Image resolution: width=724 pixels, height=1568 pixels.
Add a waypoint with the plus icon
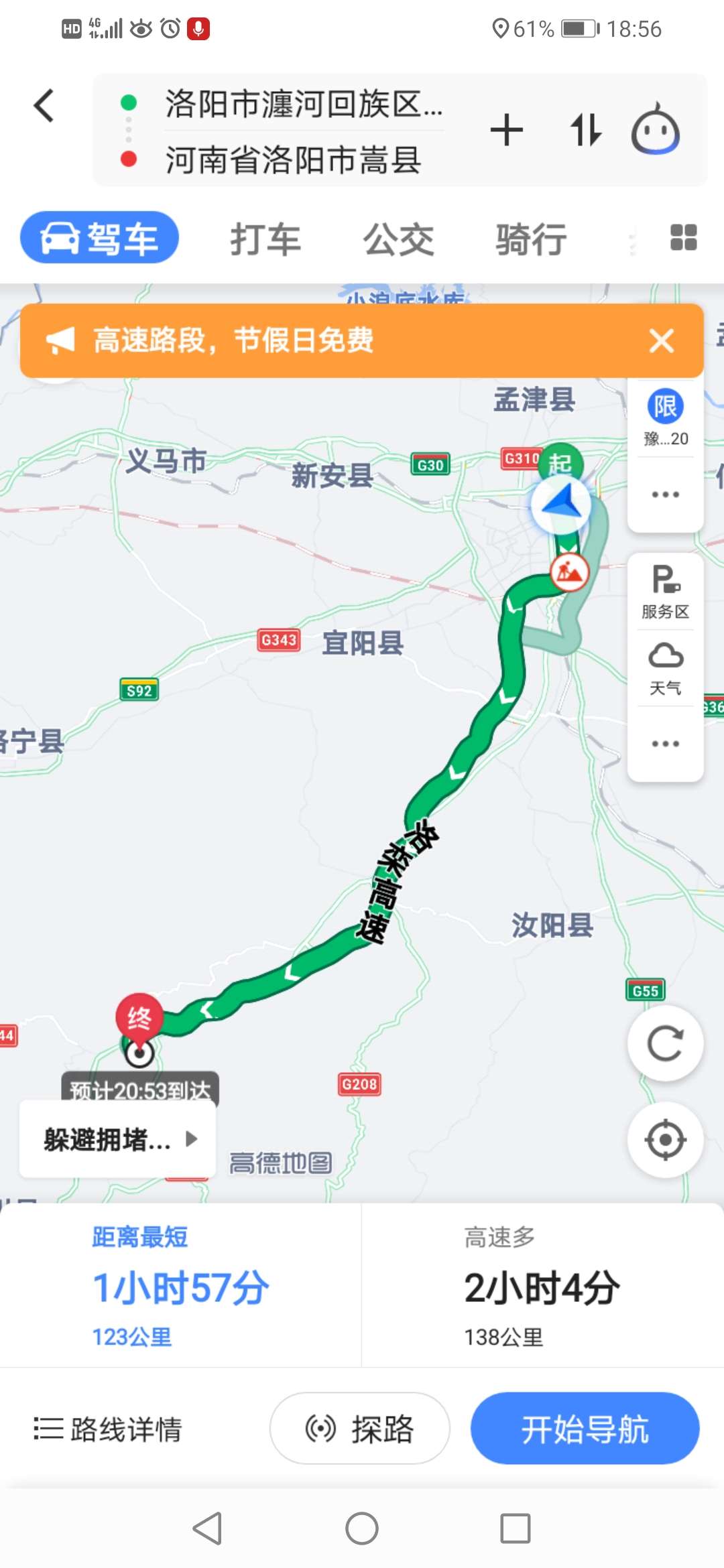coord(507,130)
